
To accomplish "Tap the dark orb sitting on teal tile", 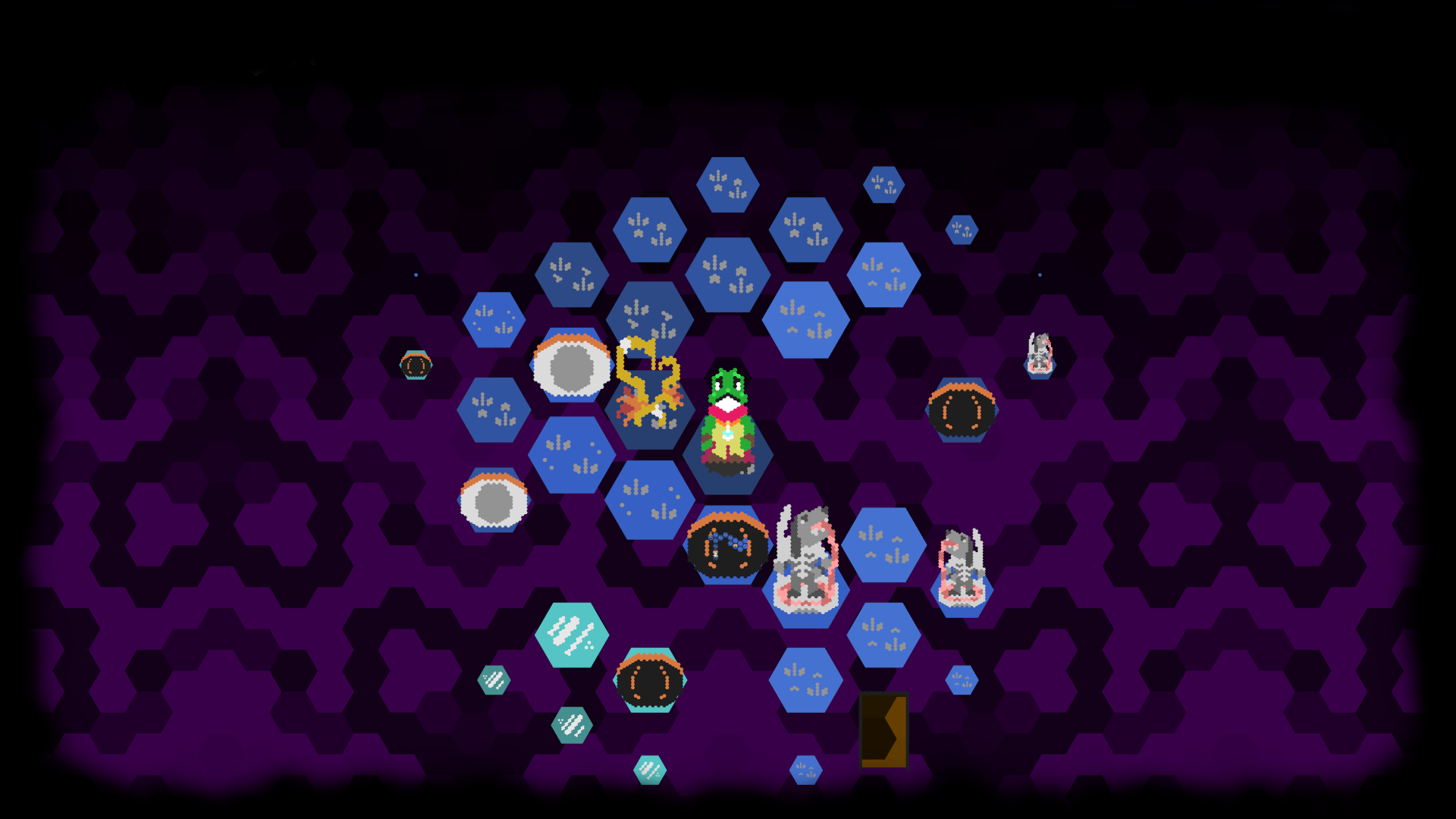I will 650,680.
